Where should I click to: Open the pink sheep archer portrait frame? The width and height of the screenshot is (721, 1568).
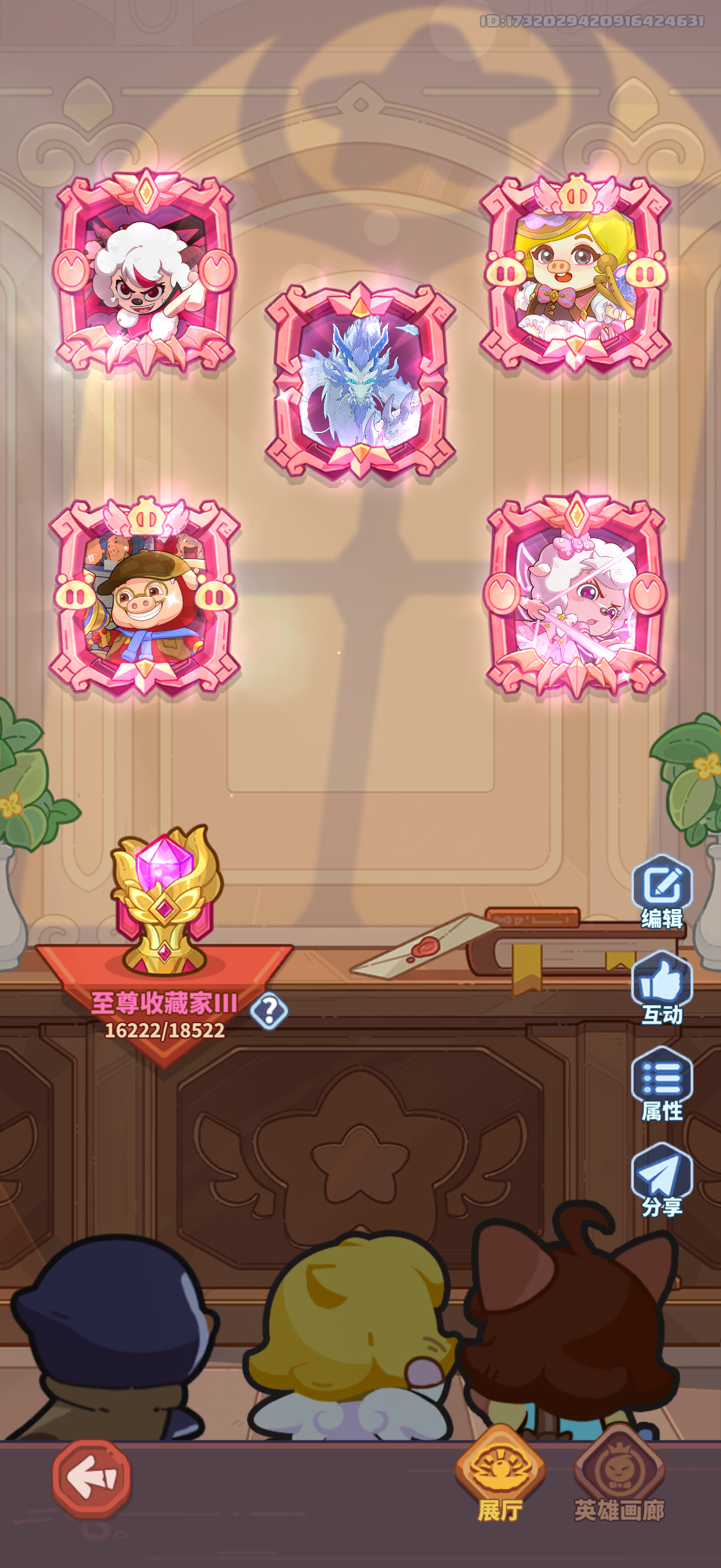click(576, 597)
